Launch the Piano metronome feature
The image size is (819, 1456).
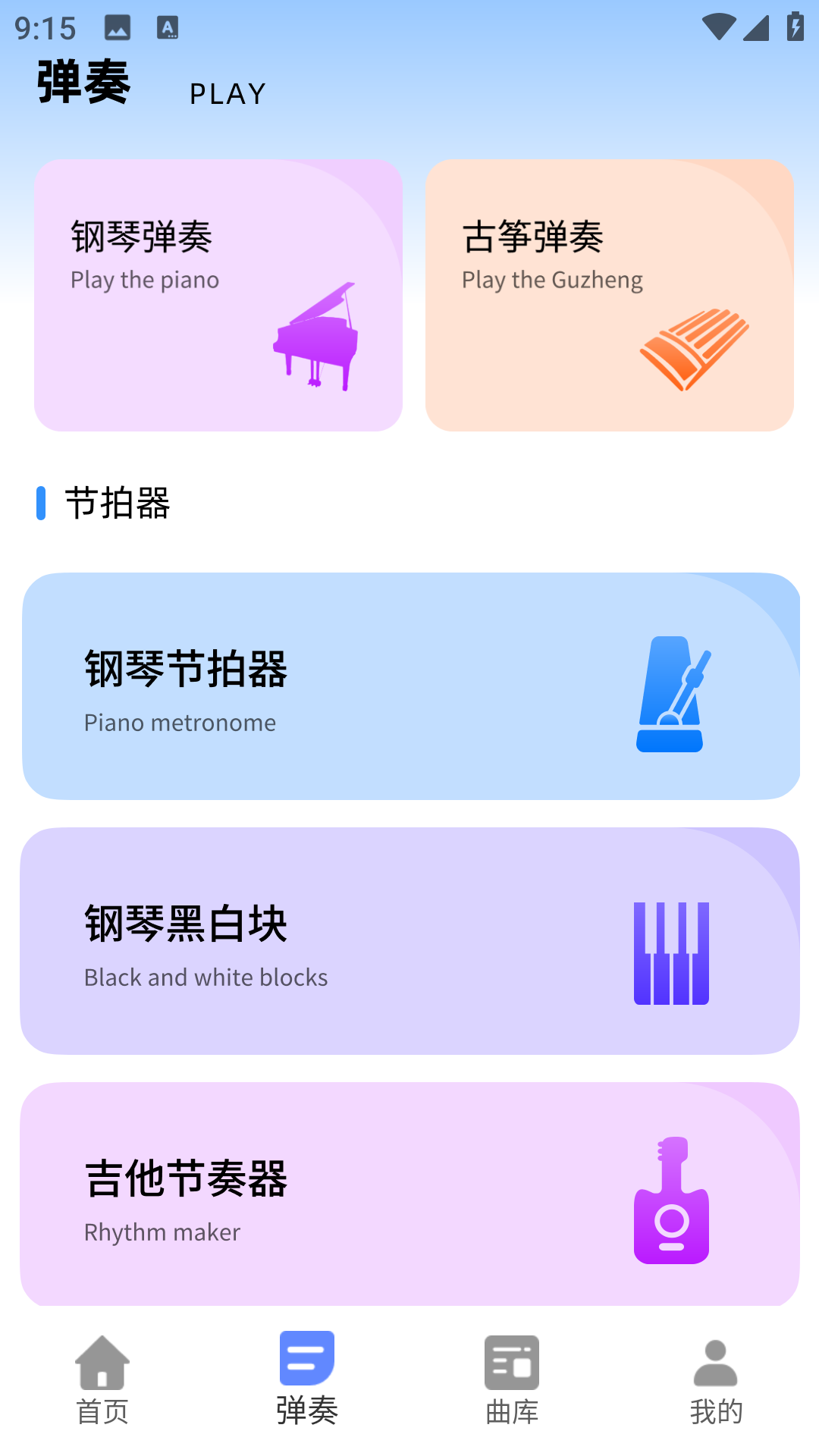(409, 686)
